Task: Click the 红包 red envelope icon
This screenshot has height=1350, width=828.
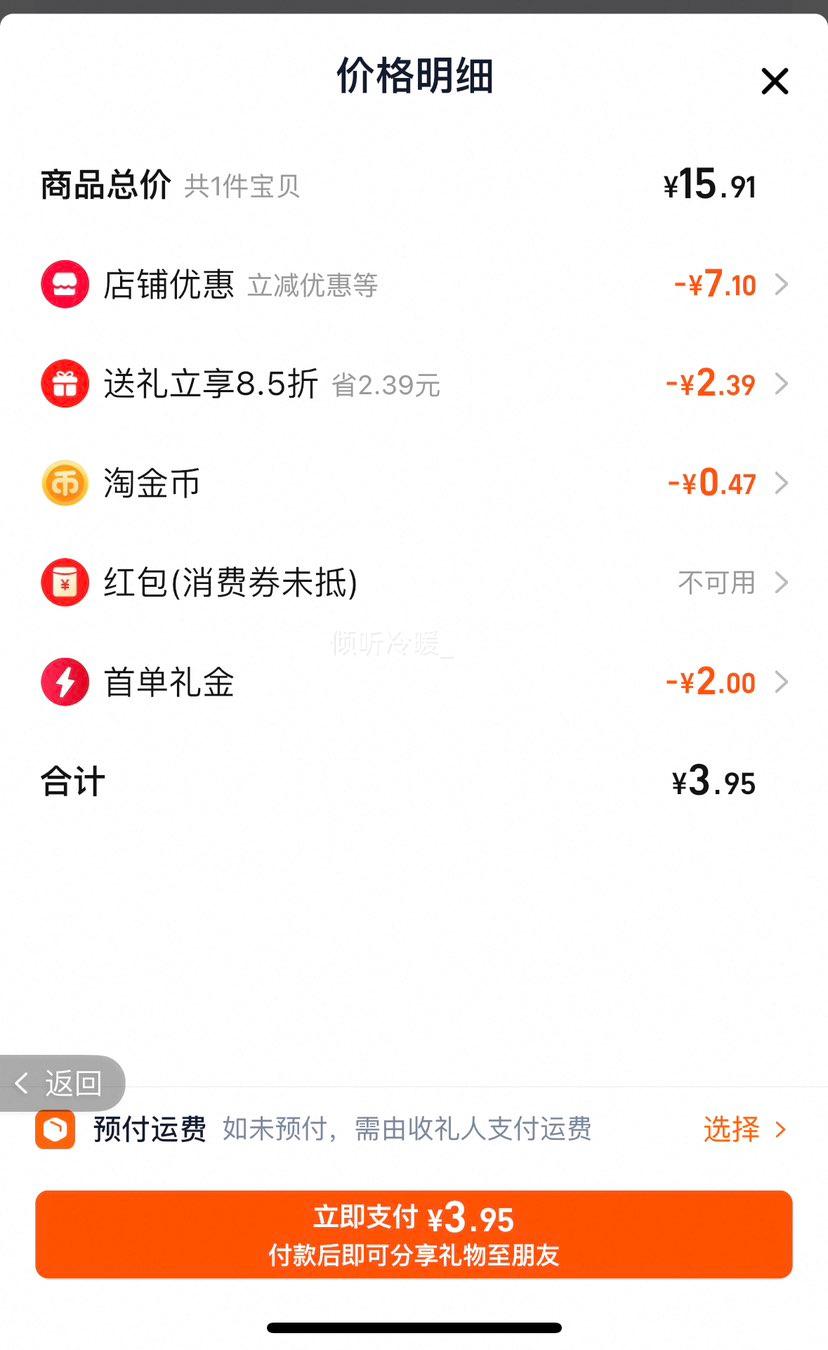Action: (64, 583)
